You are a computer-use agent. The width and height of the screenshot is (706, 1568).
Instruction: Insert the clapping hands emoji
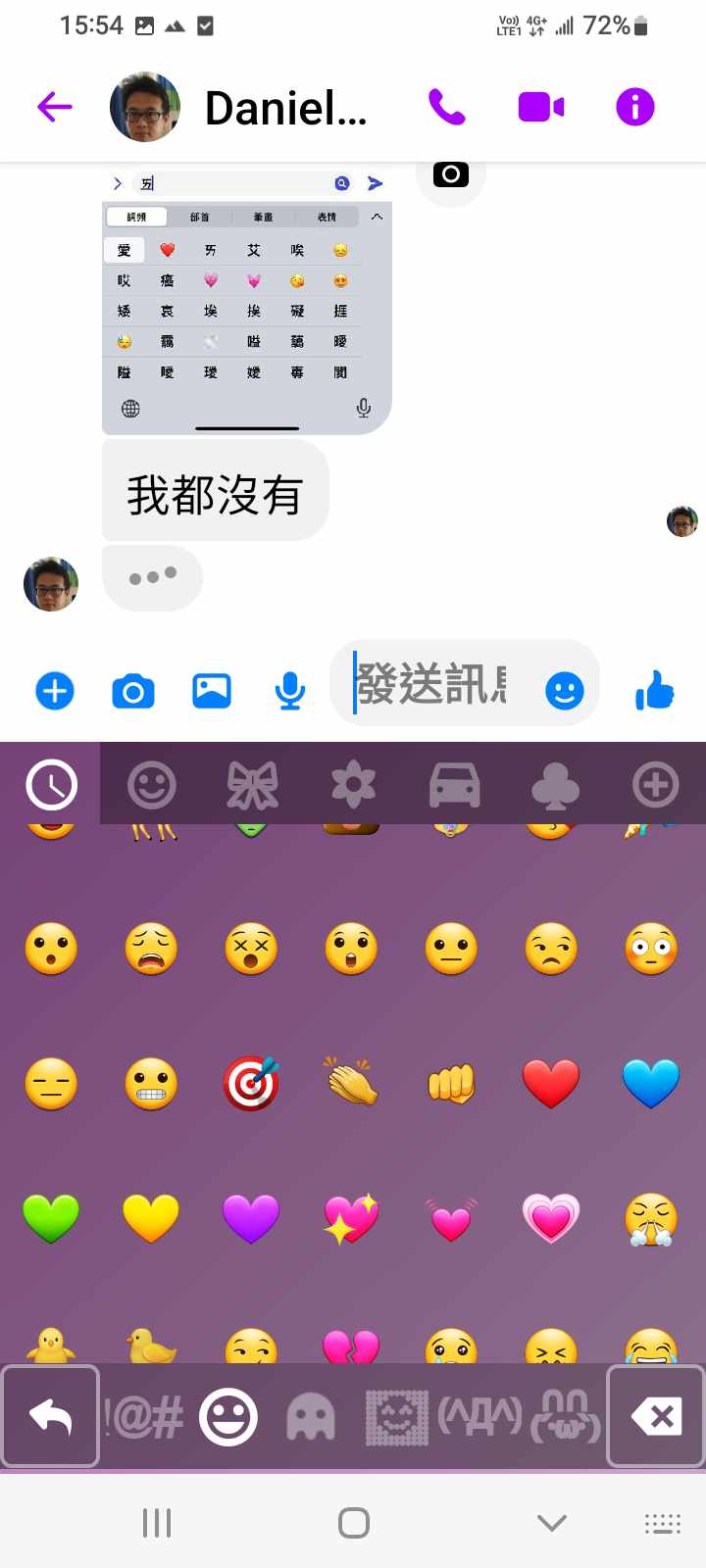[x=351, y=1082]
